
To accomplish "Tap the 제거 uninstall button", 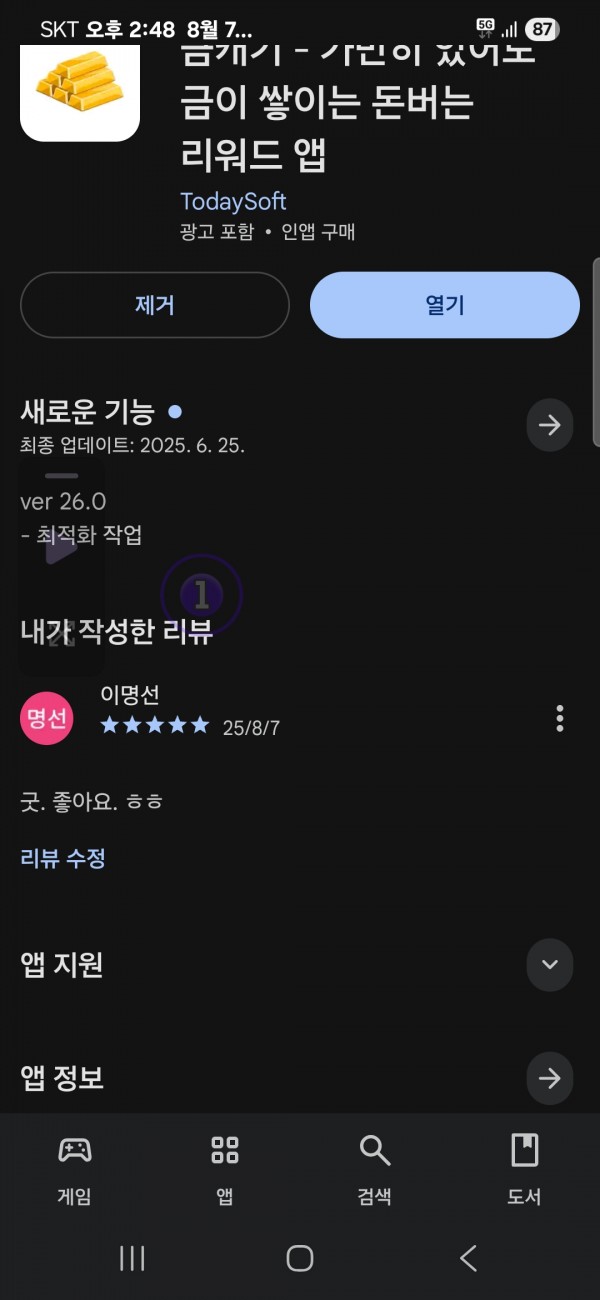I will click(155, 305).
